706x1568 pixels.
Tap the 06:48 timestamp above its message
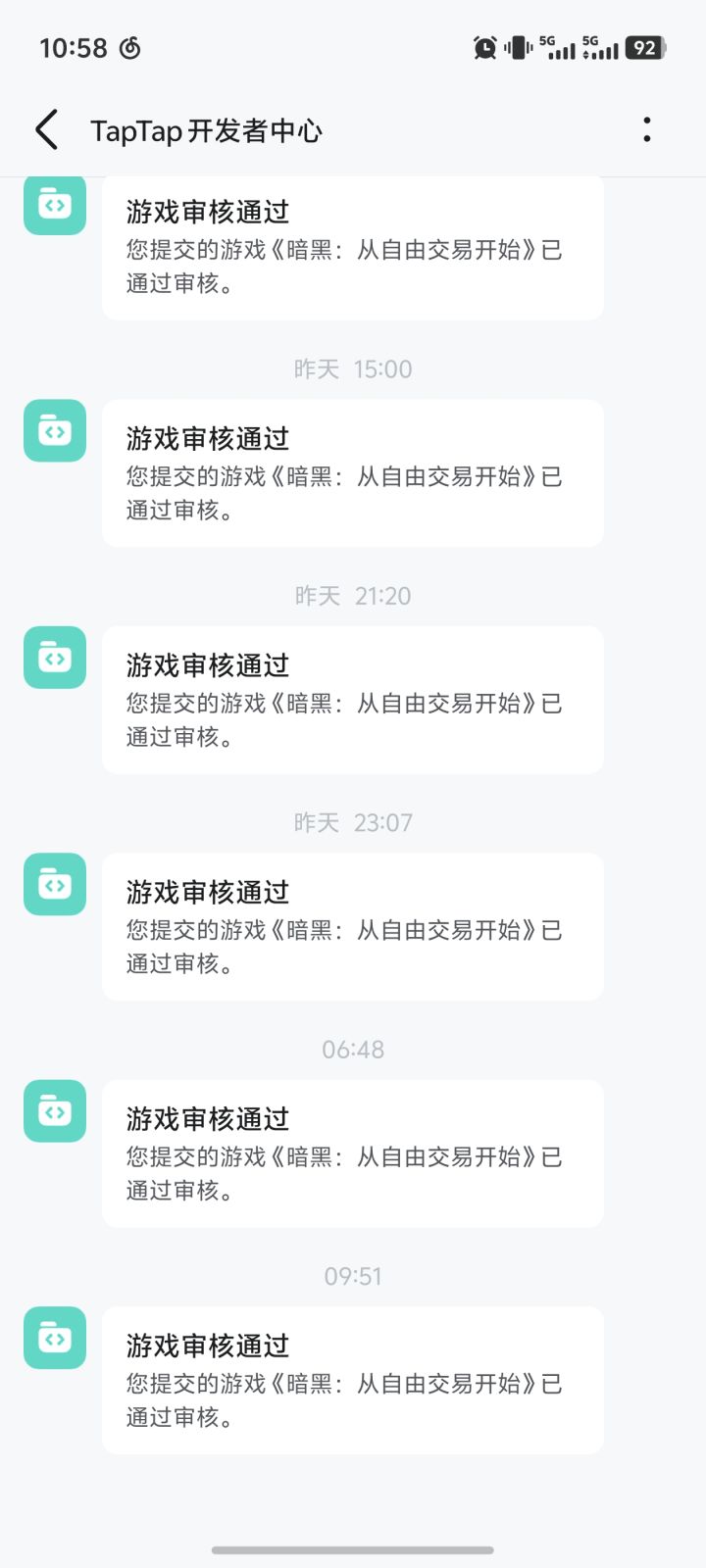(353, 1049)
